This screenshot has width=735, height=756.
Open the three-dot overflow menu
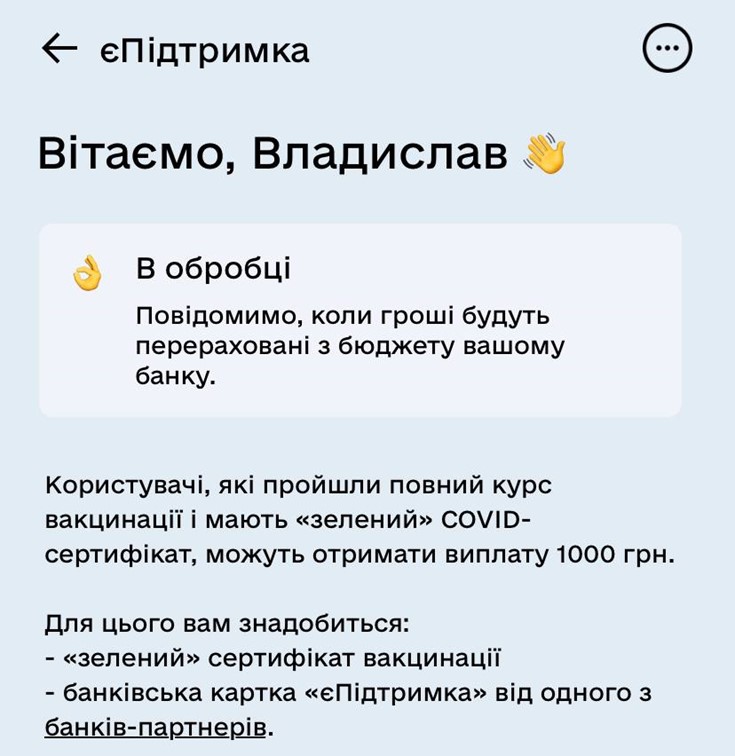(667, 49)
